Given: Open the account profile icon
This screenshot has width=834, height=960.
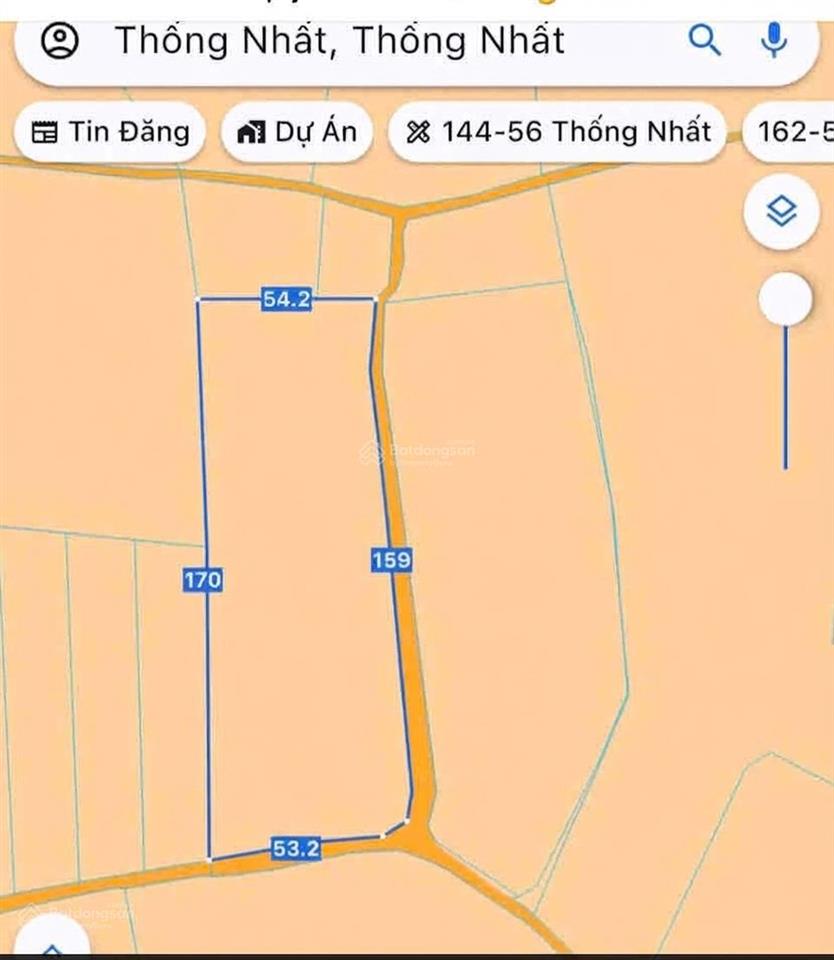Looking at the screenshot, I should [x=62, y=42].
